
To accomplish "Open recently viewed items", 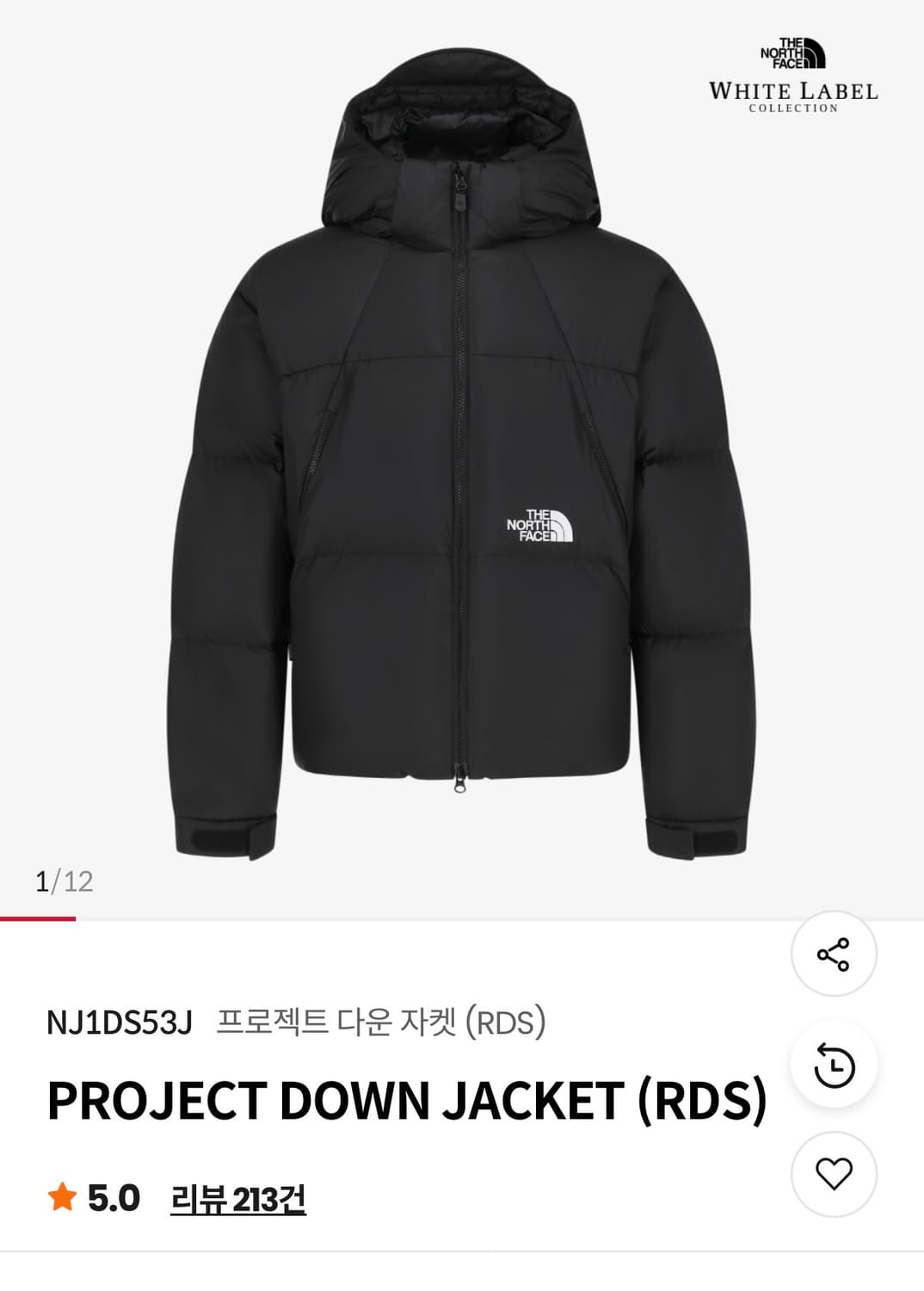I will click(833, 1064).
